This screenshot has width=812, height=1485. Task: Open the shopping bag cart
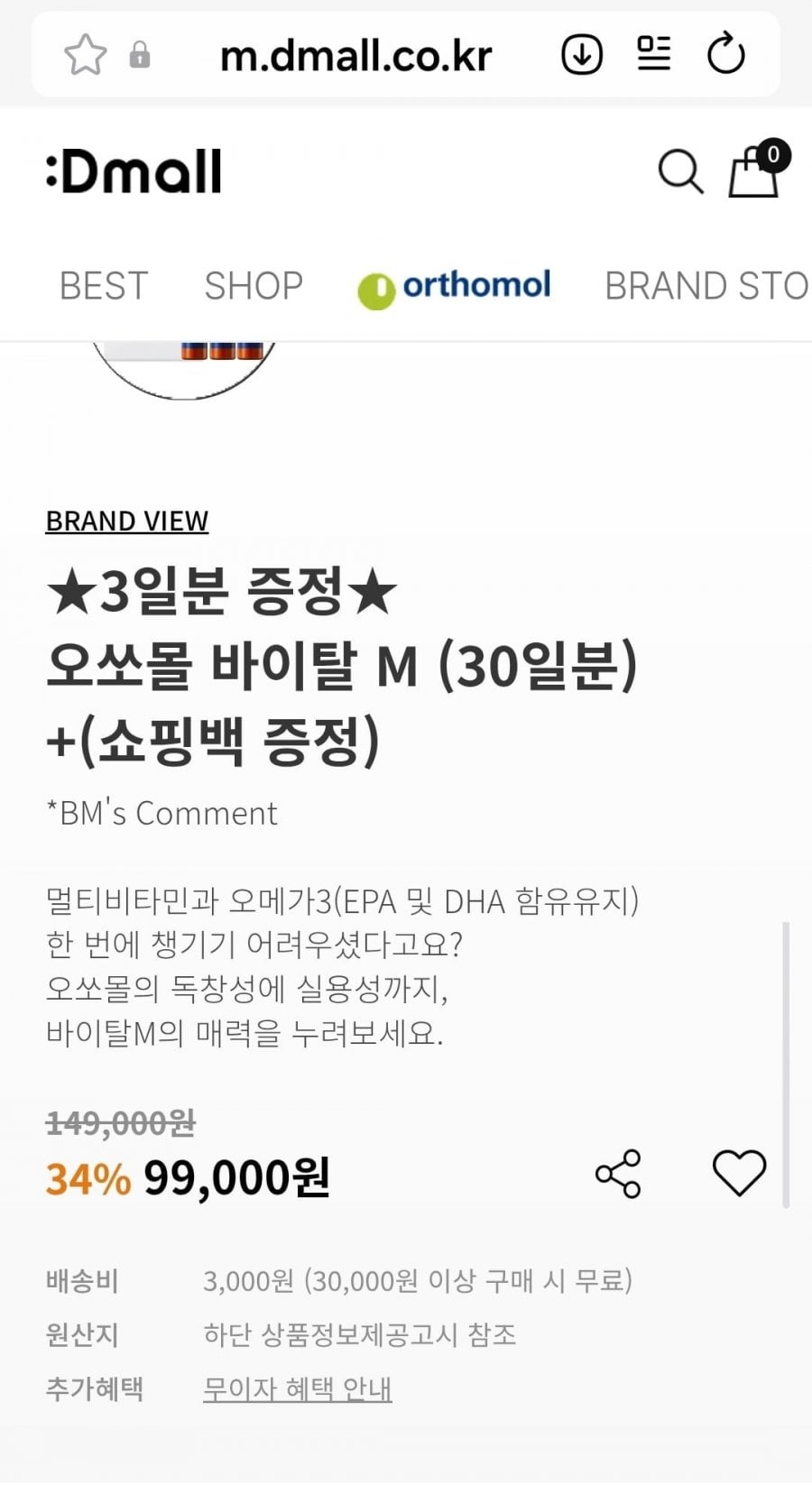(x=758, y=169)
